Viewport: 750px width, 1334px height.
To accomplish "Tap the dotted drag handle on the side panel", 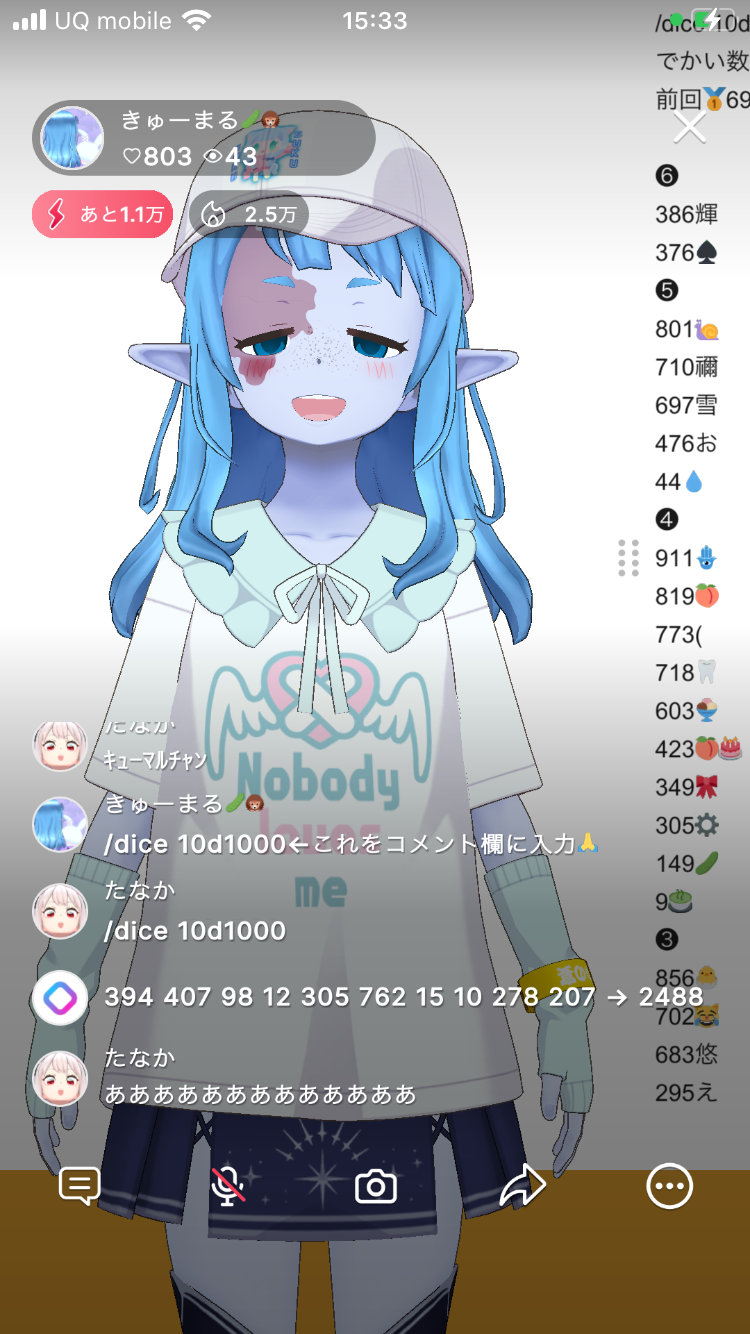I will click(628, 558).
